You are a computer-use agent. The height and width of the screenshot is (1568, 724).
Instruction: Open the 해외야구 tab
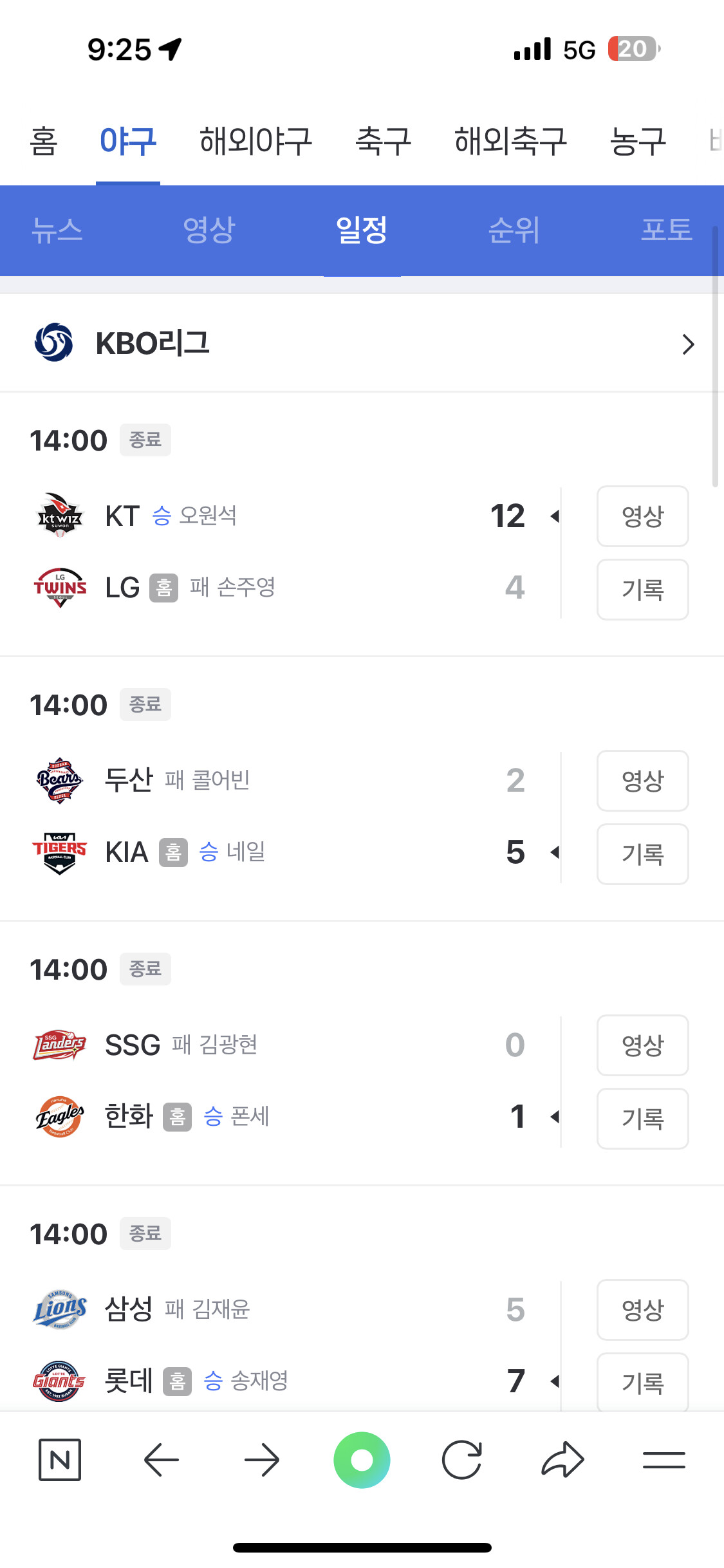coord(256,141)
